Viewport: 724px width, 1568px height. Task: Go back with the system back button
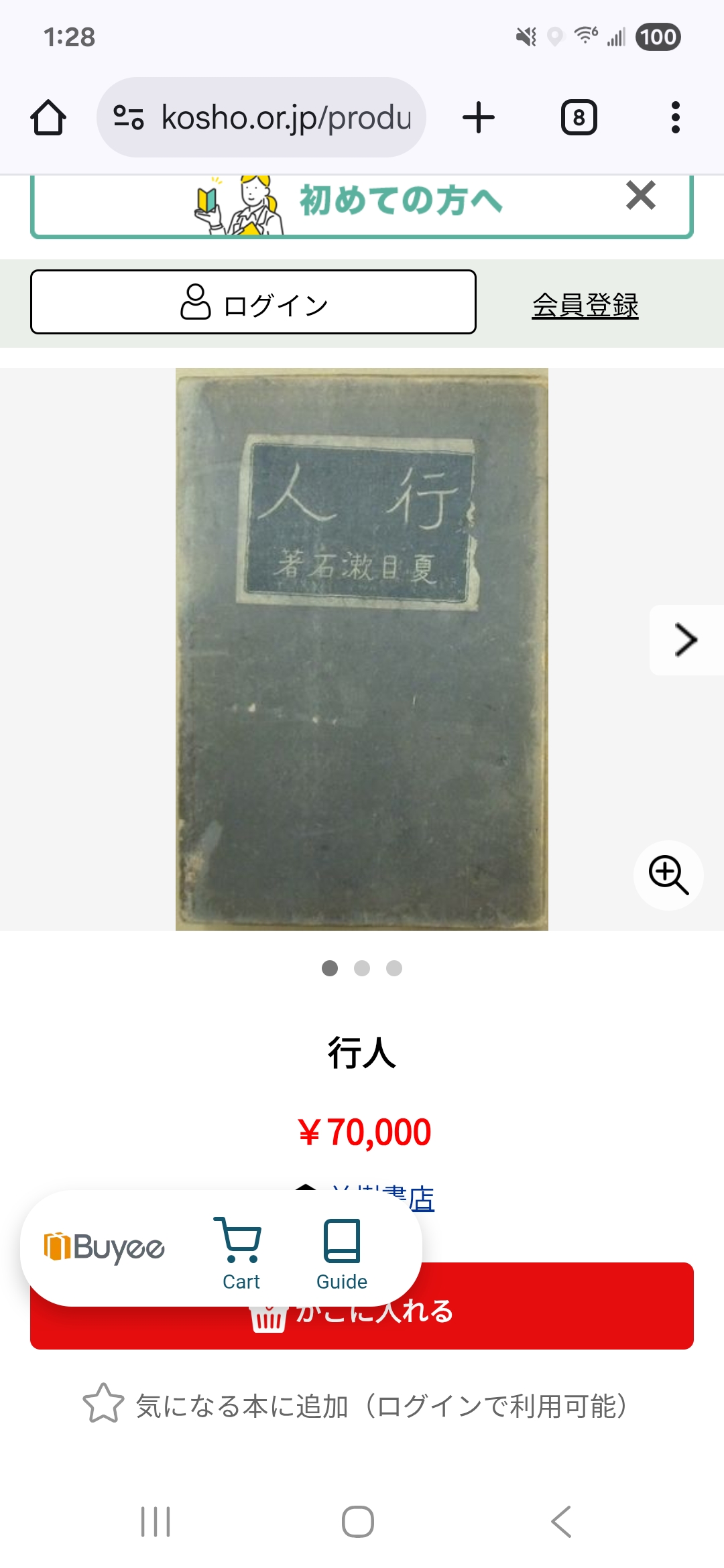coord(561,1521)
